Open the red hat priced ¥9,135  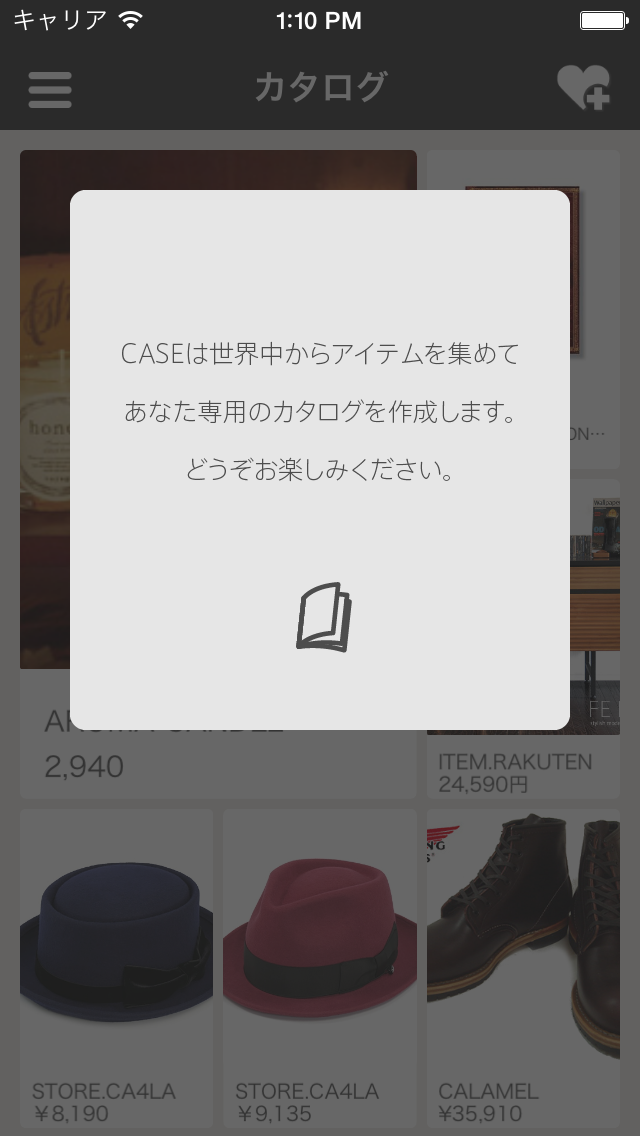(x=320, y=967)
